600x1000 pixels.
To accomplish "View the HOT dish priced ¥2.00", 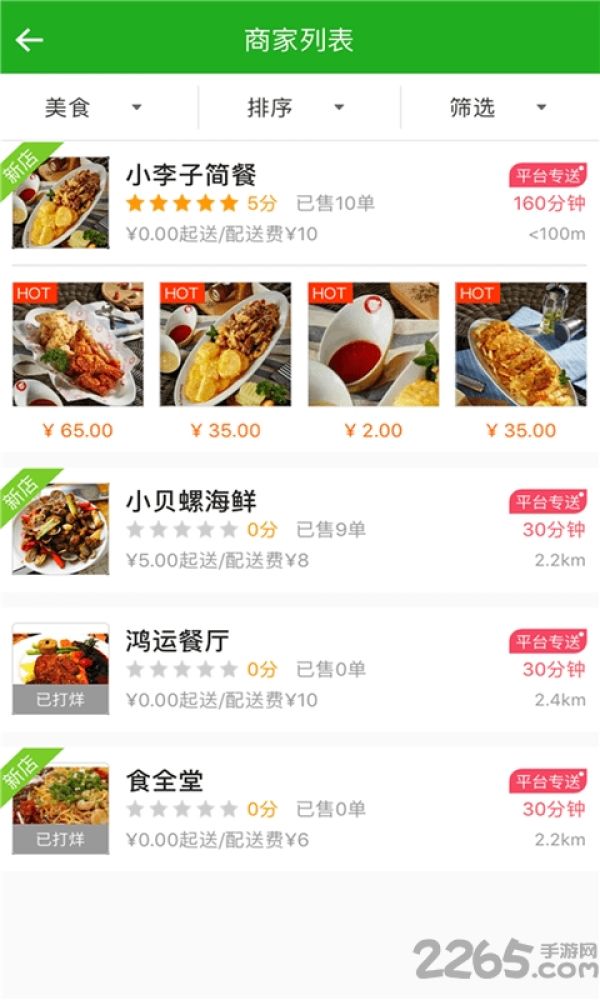I will (374, 362).
